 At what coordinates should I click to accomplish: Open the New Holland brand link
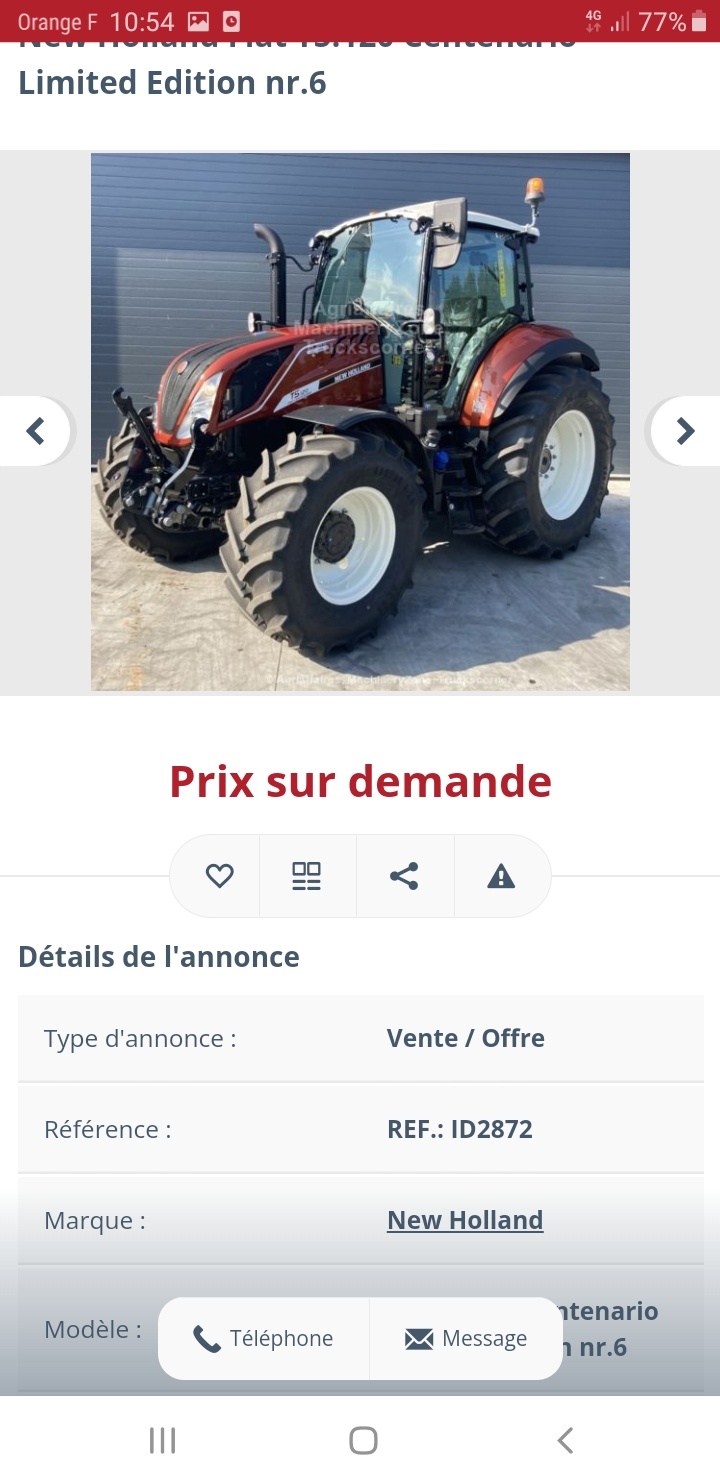tap(465, 1220)
